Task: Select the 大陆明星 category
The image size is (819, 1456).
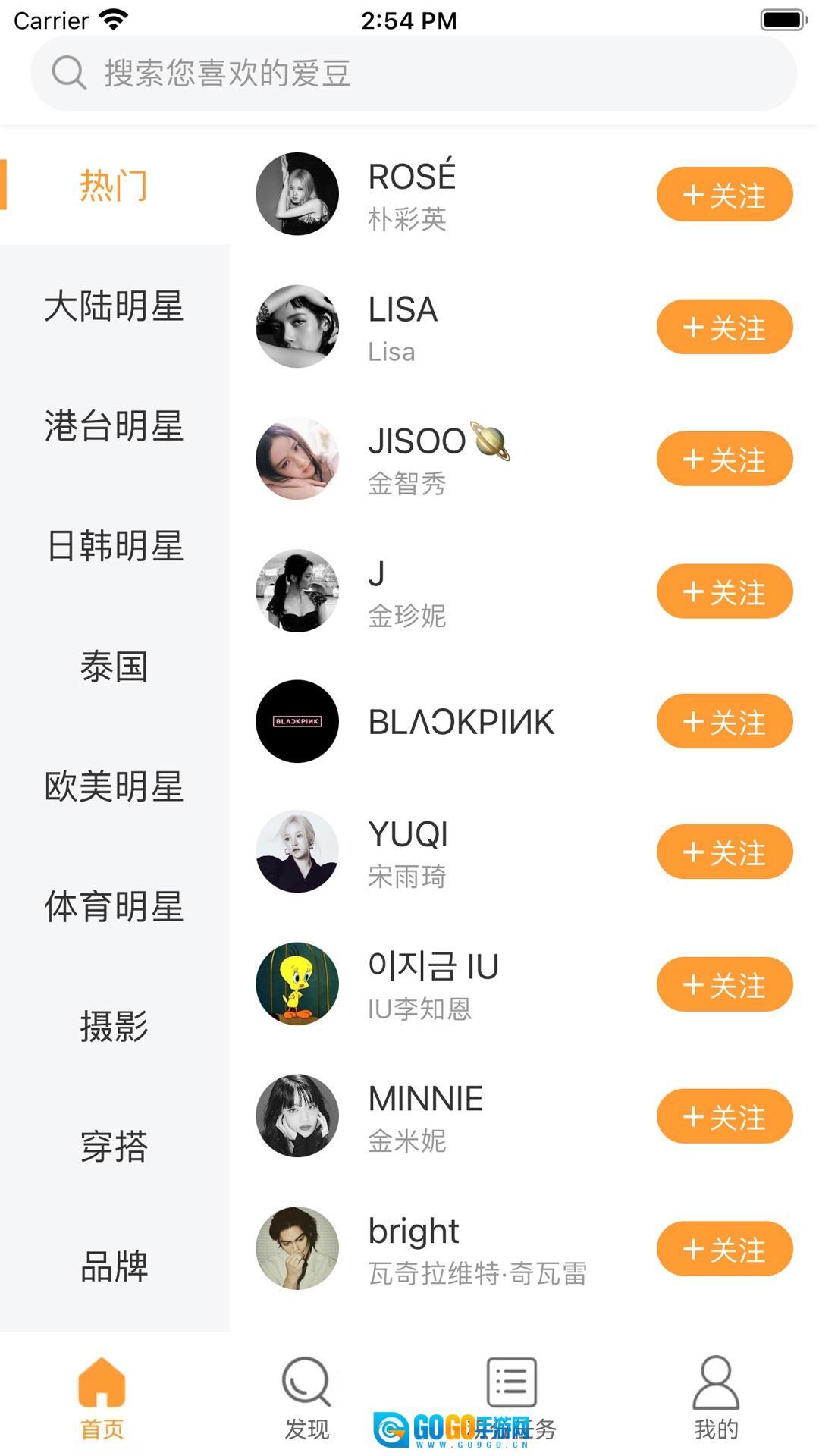Action: click(x=115, y=306)
